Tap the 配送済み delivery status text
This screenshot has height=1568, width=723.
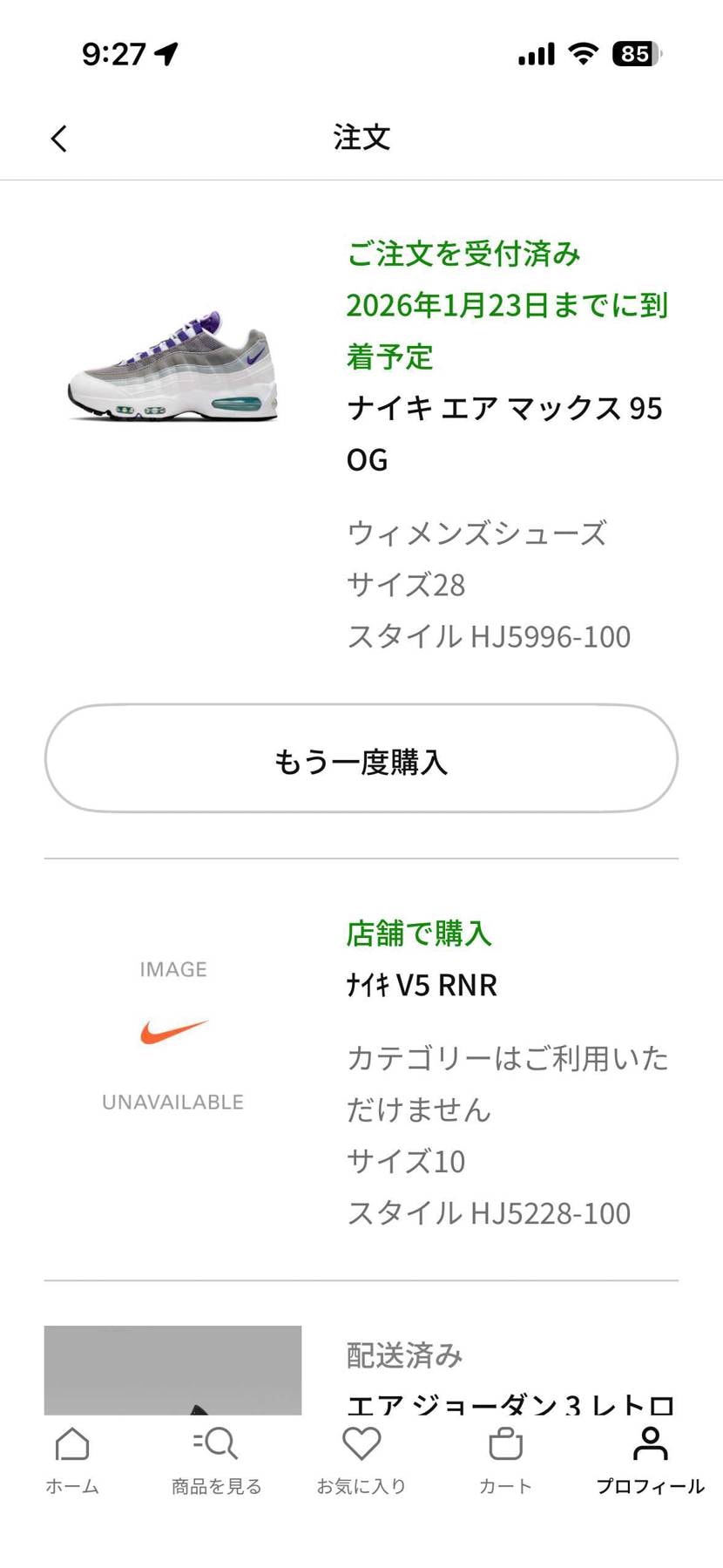(x=405, y=1354)
